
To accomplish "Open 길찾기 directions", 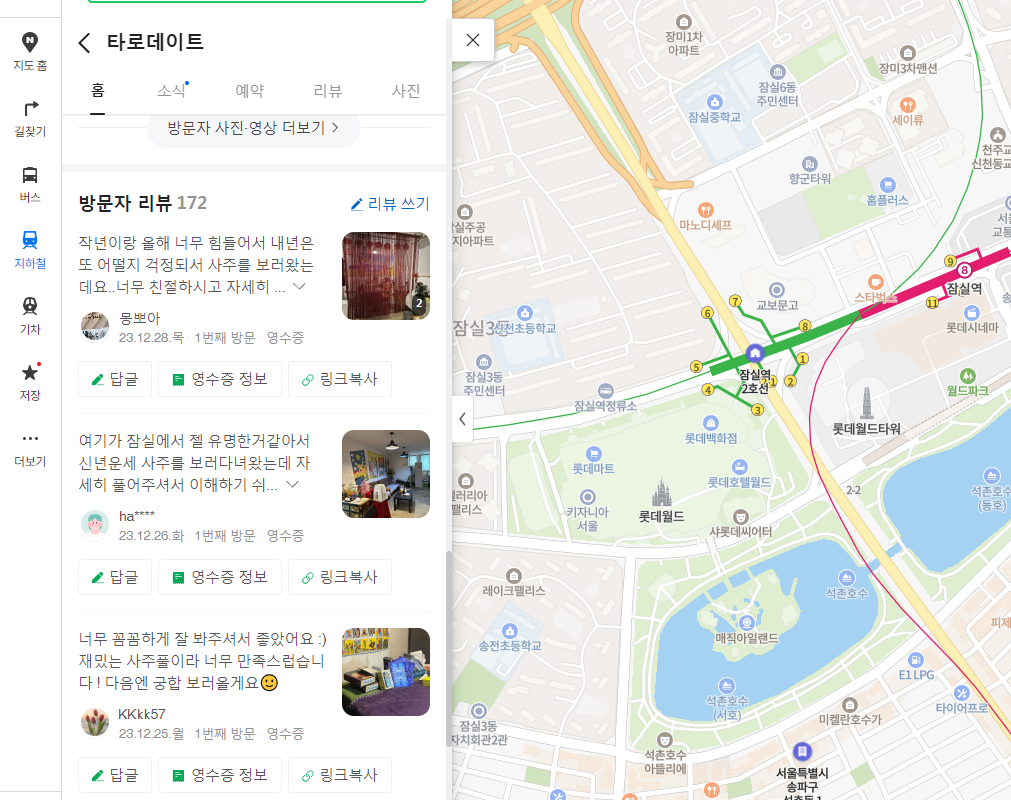I will [30, 118].
